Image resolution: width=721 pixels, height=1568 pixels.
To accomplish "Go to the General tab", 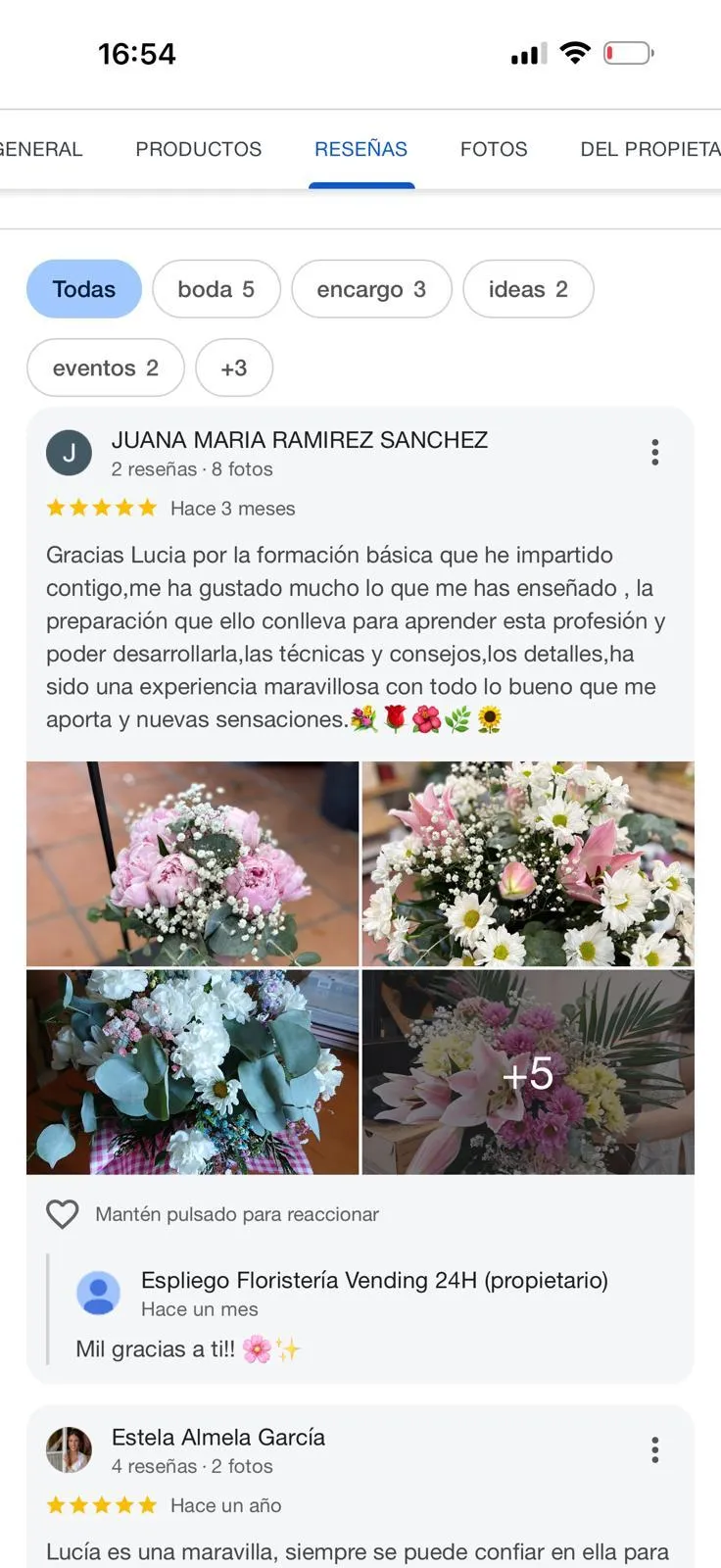I will coord(41,149).
